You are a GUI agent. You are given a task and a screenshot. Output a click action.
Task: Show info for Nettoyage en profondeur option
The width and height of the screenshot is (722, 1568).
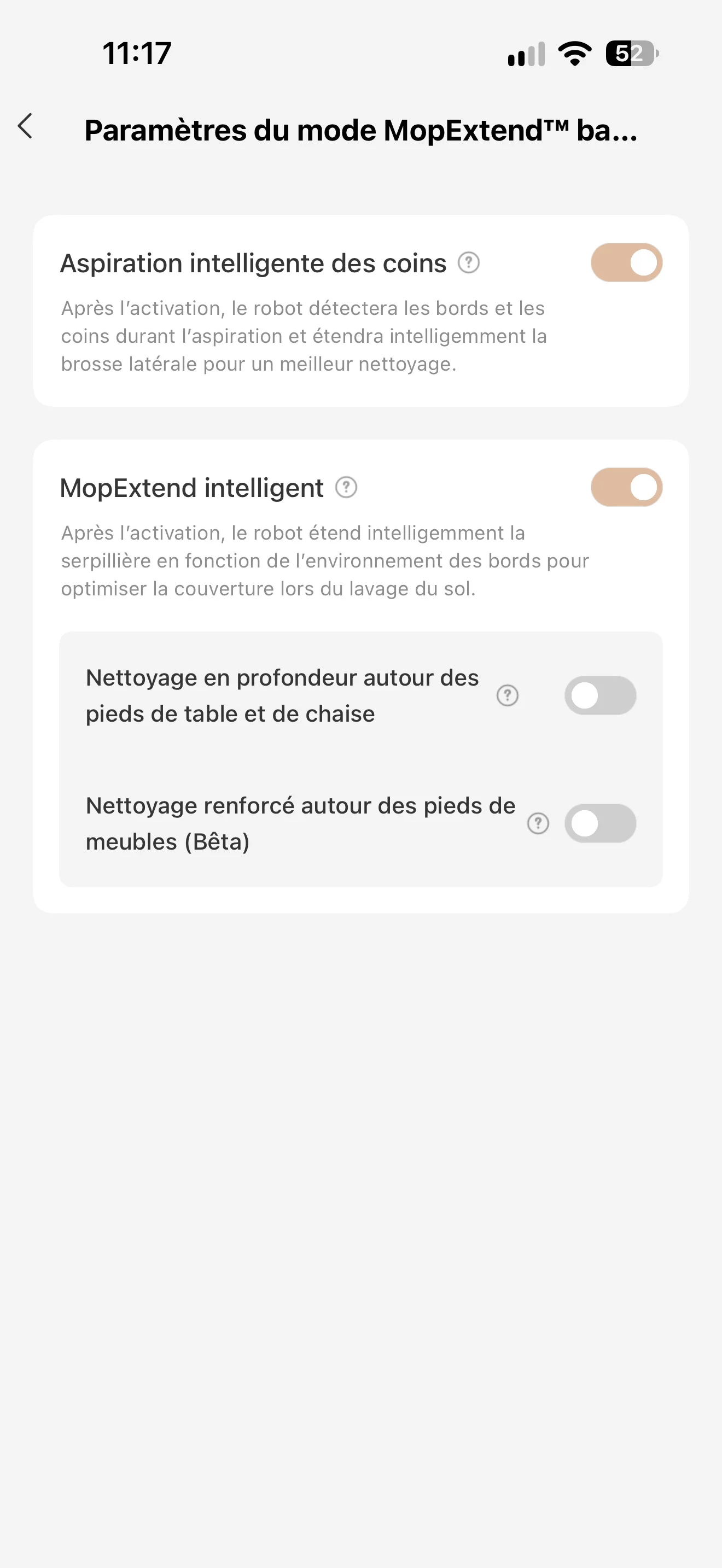(508, 695)
